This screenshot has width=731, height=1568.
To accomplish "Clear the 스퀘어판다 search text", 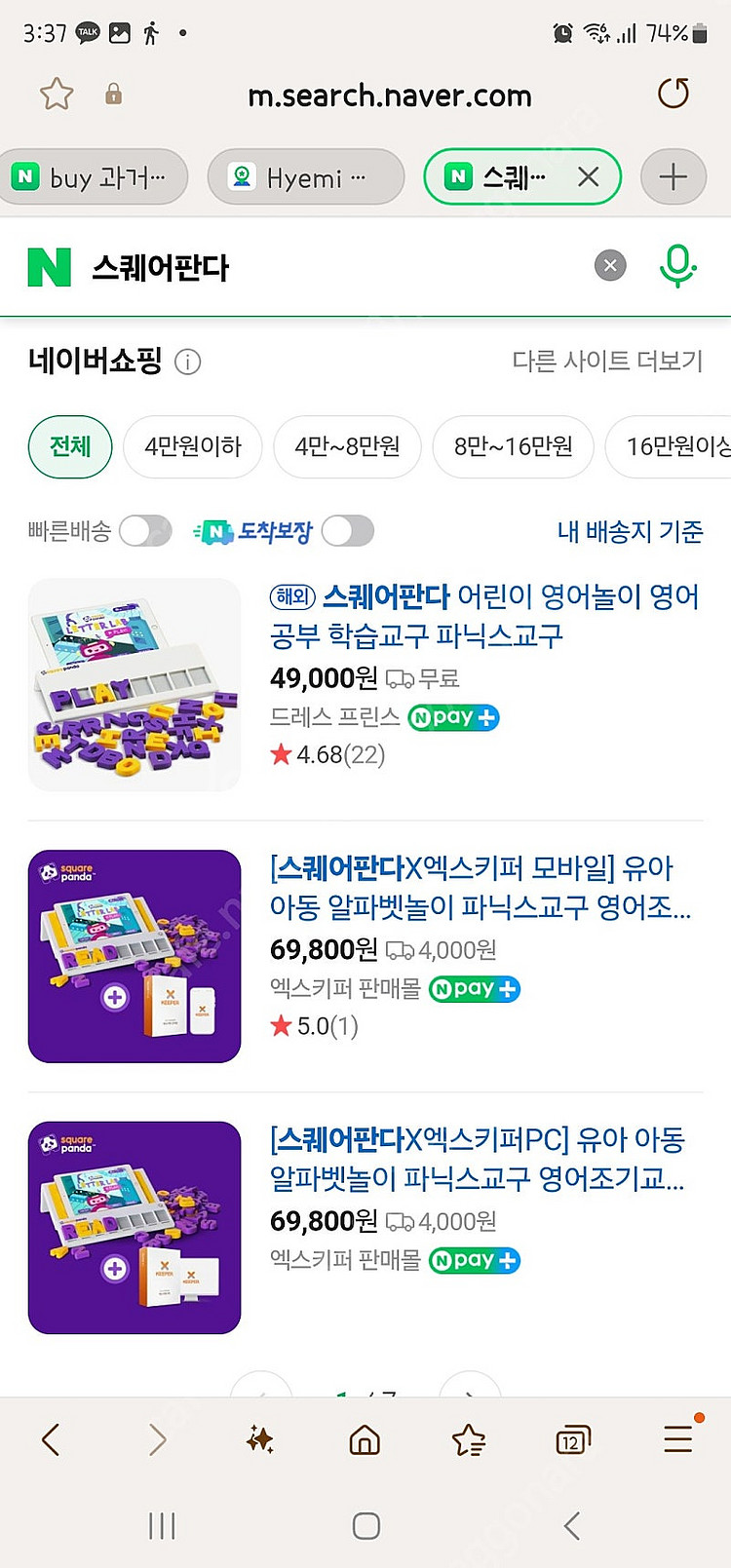I will point(610,266).
